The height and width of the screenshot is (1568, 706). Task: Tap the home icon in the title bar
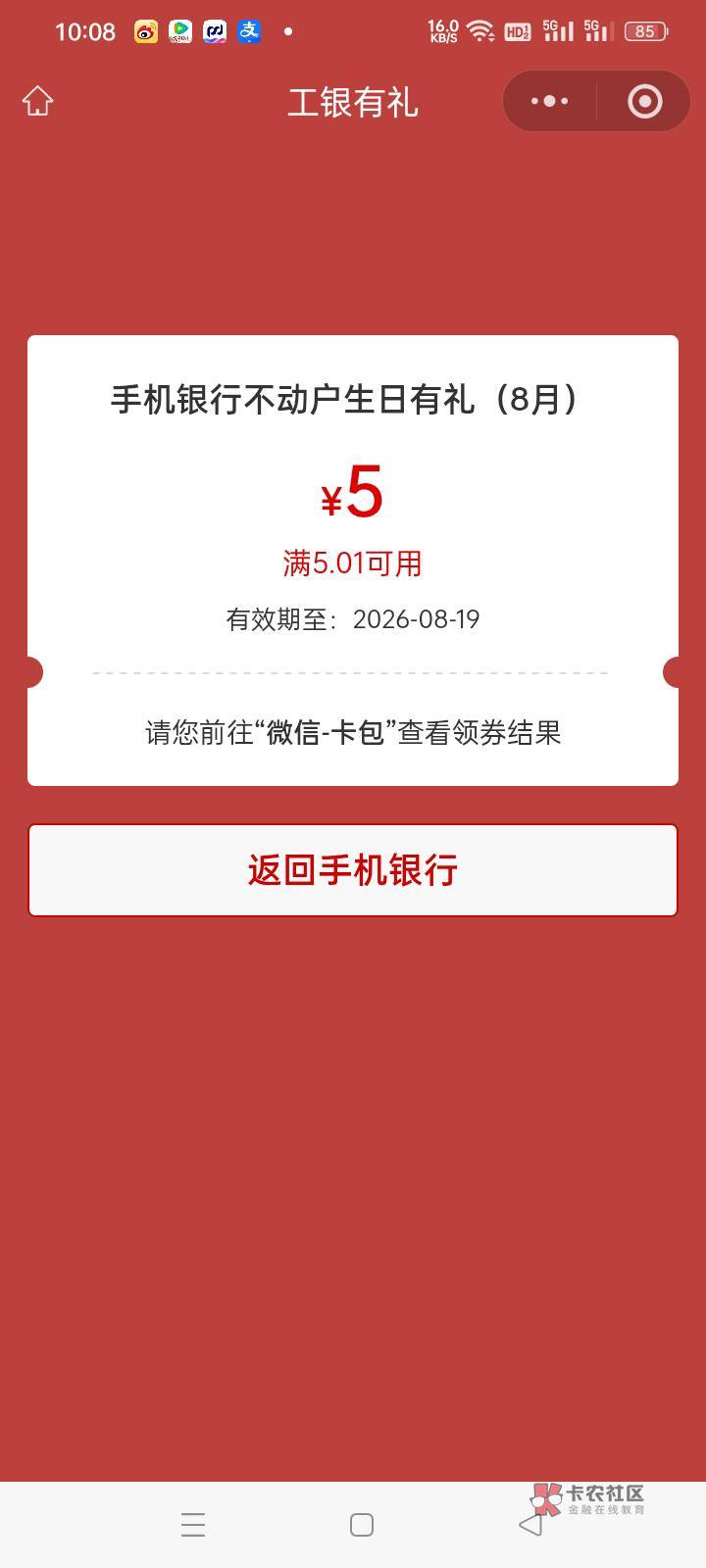[37, 101]
